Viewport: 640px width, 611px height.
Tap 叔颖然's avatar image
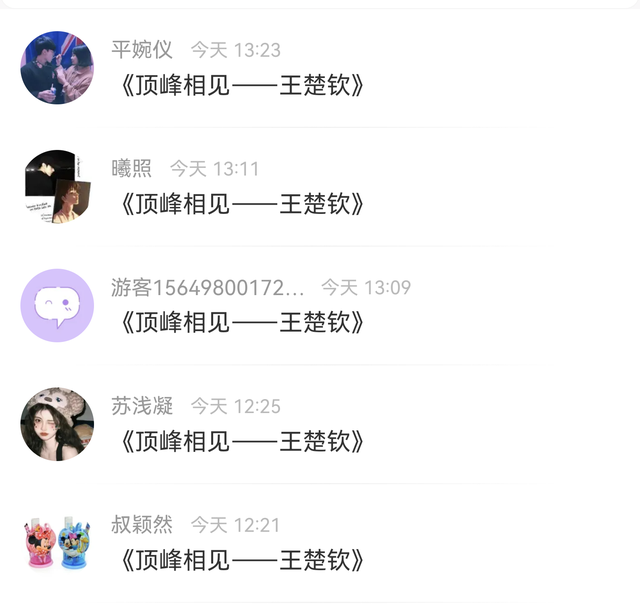57,543
